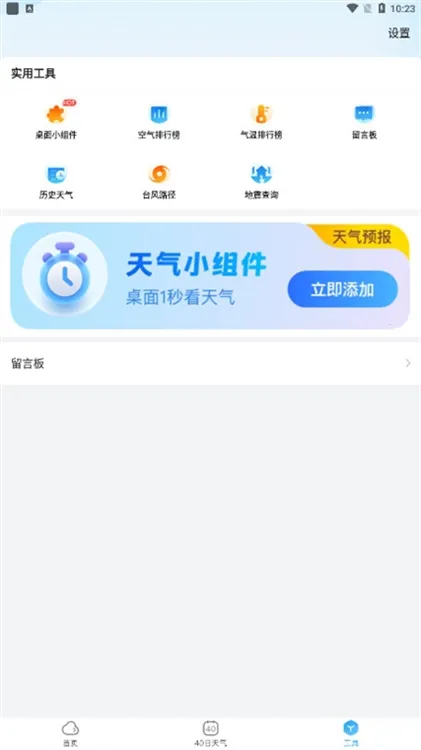
Task: Open 地震查询 earthquake lookup
Action: click(261, 182)
